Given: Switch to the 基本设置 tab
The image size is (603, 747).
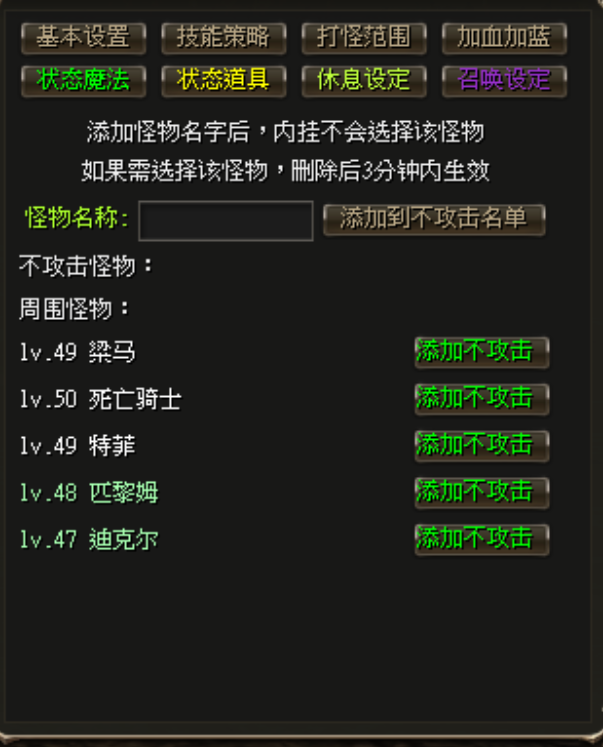Looking at the screenshot, I should 83,38.
